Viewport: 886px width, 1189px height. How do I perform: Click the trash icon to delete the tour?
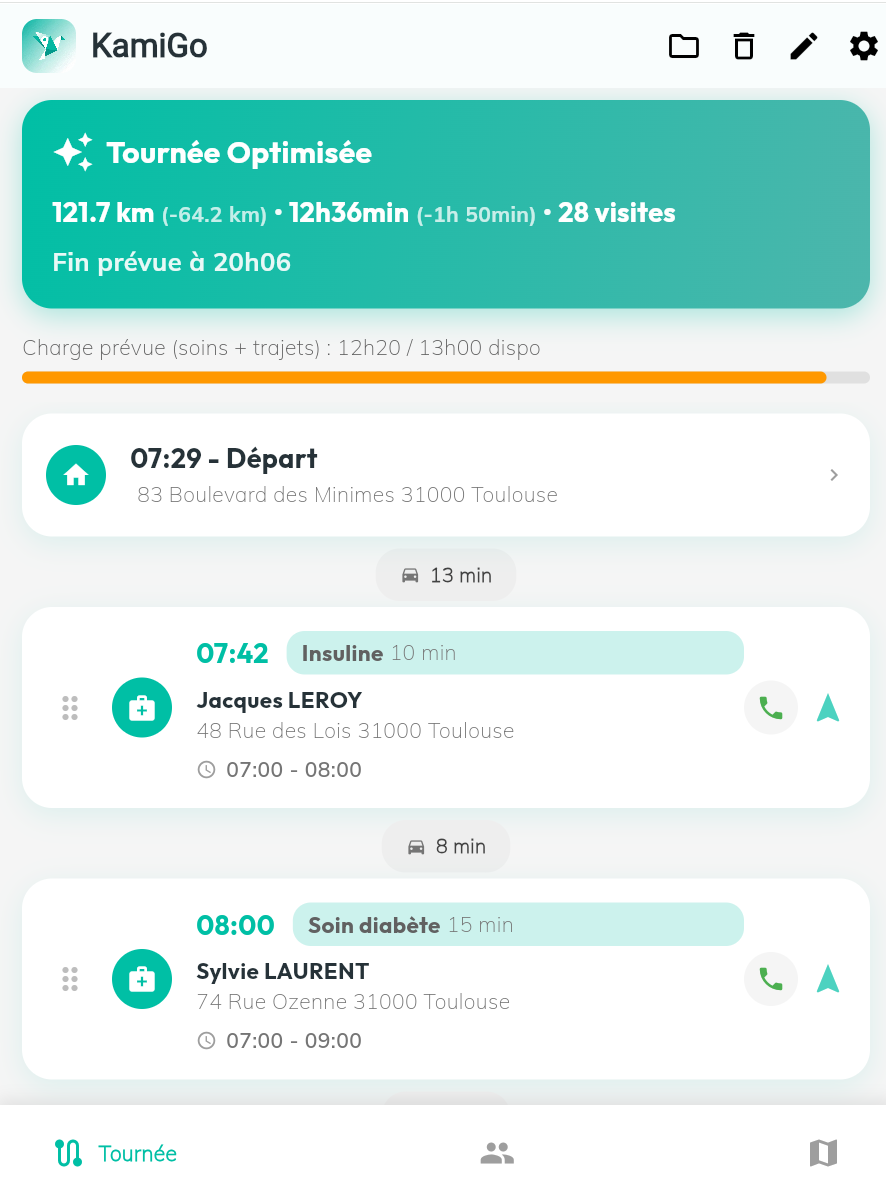point(743,46)
